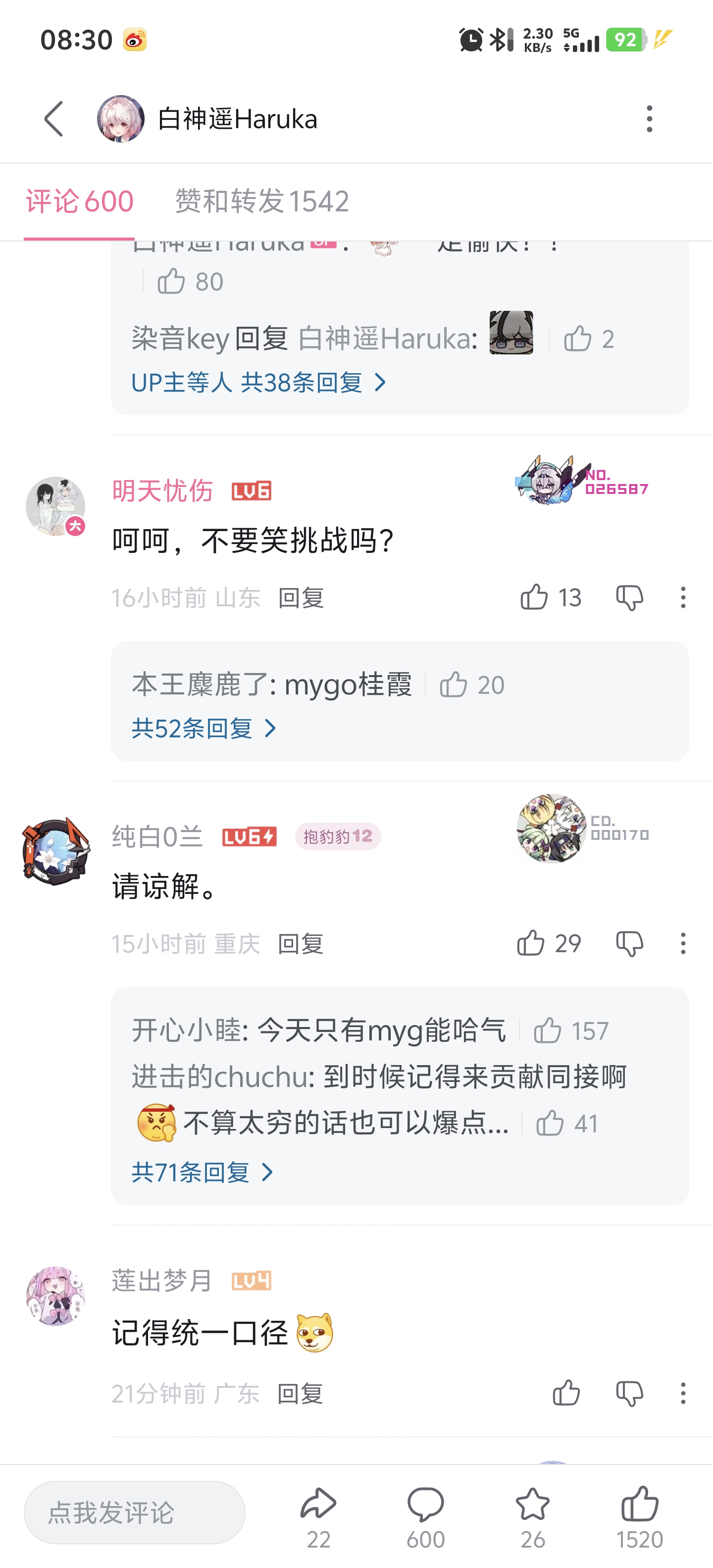
Task: Reply to 纯白0兰's comment
Action: [x=301, y=943]
